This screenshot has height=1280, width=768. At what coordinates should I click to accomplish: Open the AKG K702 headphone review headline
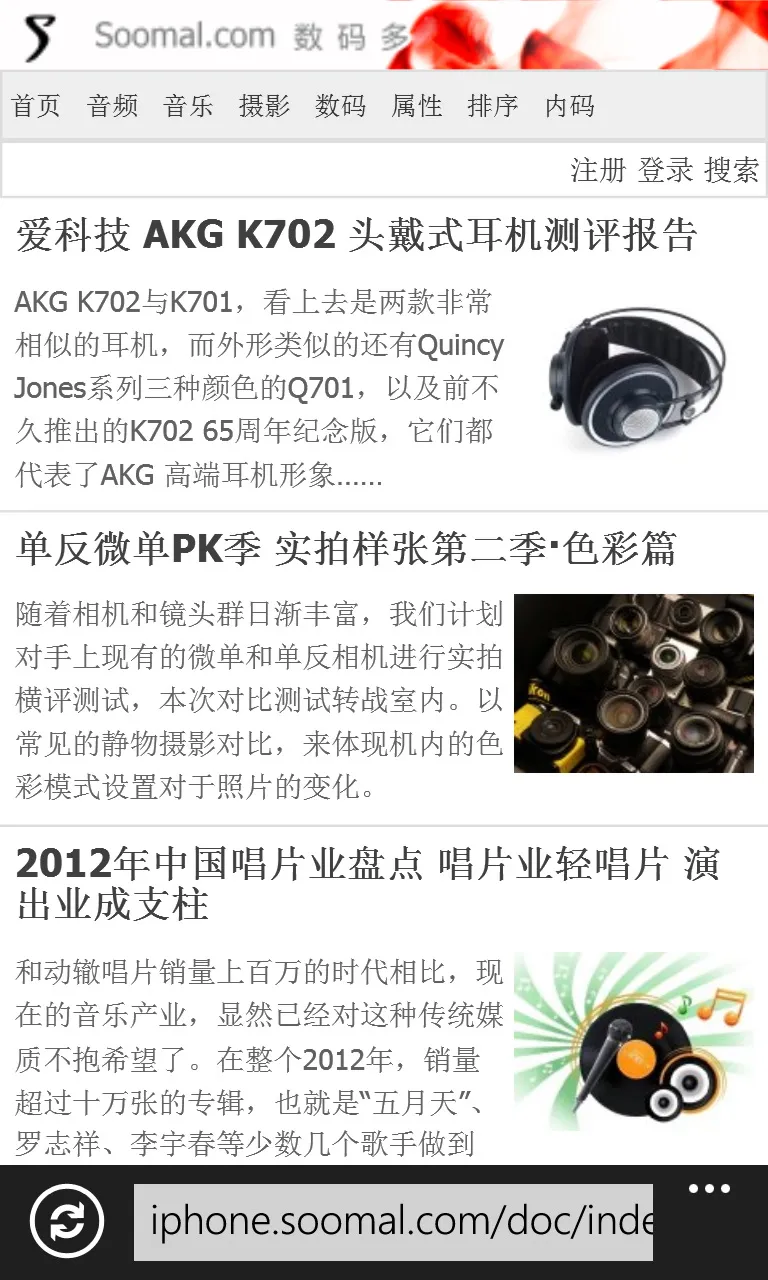357,236
